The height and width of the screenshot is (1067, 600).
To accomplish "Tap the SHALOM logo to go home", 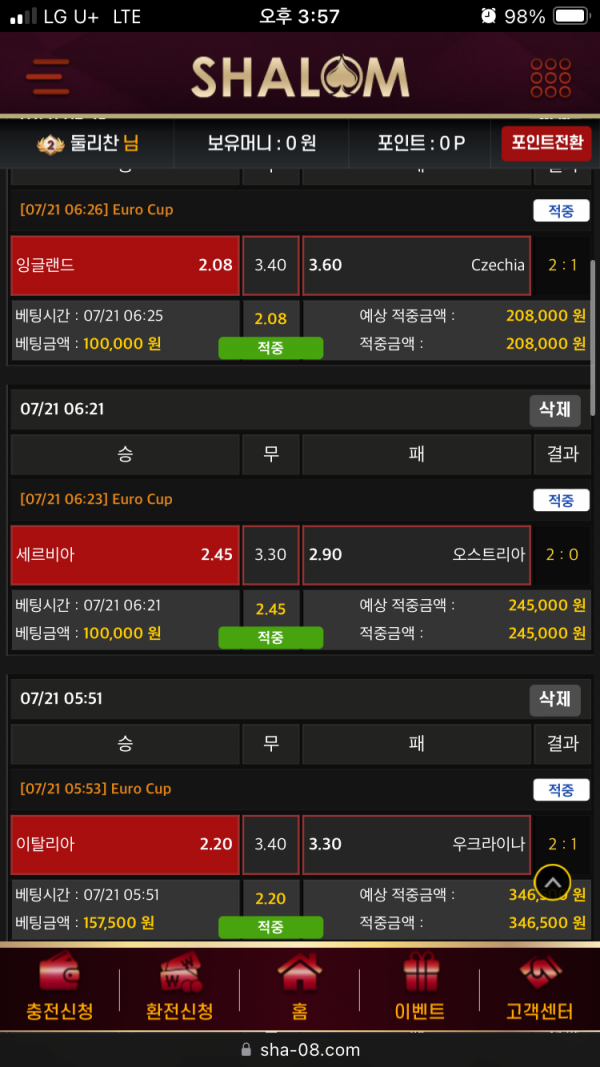I will [x=300, y=77].
